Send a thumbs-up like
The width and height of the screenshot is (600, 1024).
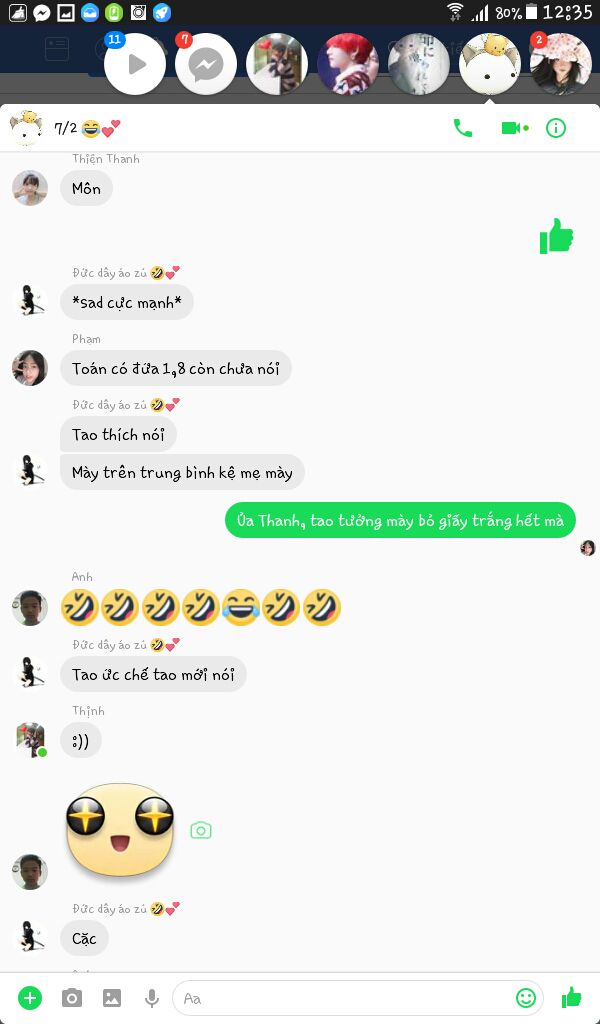pos(571,997)
